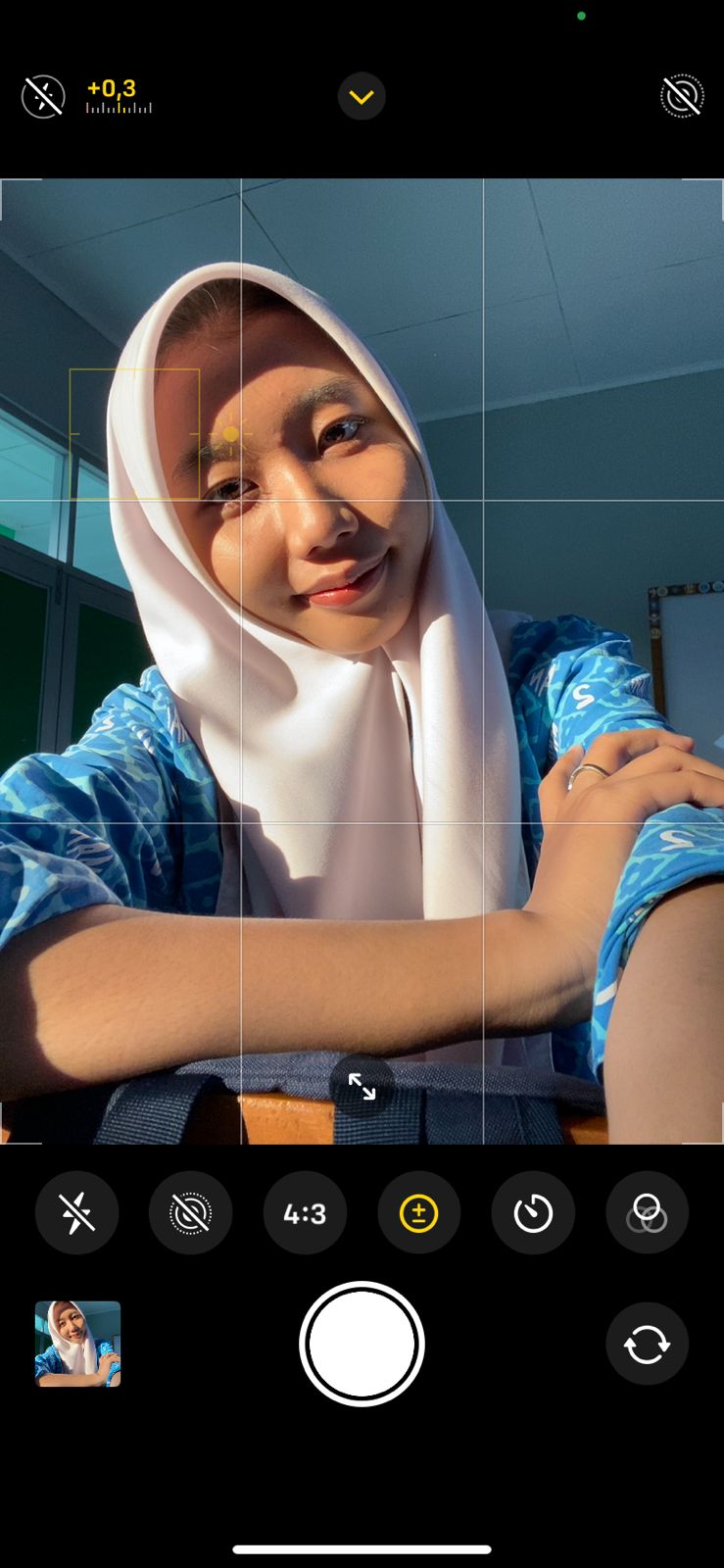Toggle Live Photo in the top corner
This screenshot has width=724, height=1568.
click(682, 97)
